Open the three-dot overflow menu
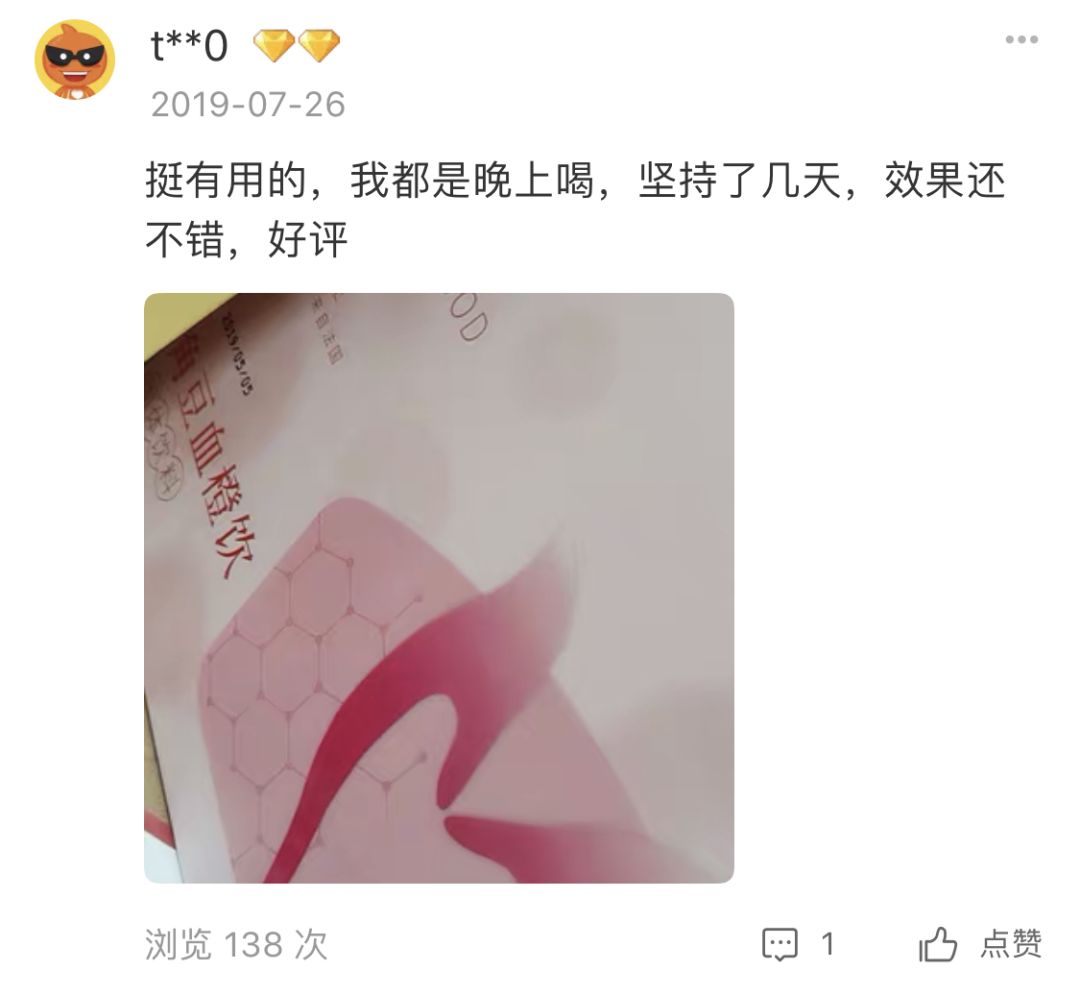1080x995 pixels. [x=1021, y=40]
